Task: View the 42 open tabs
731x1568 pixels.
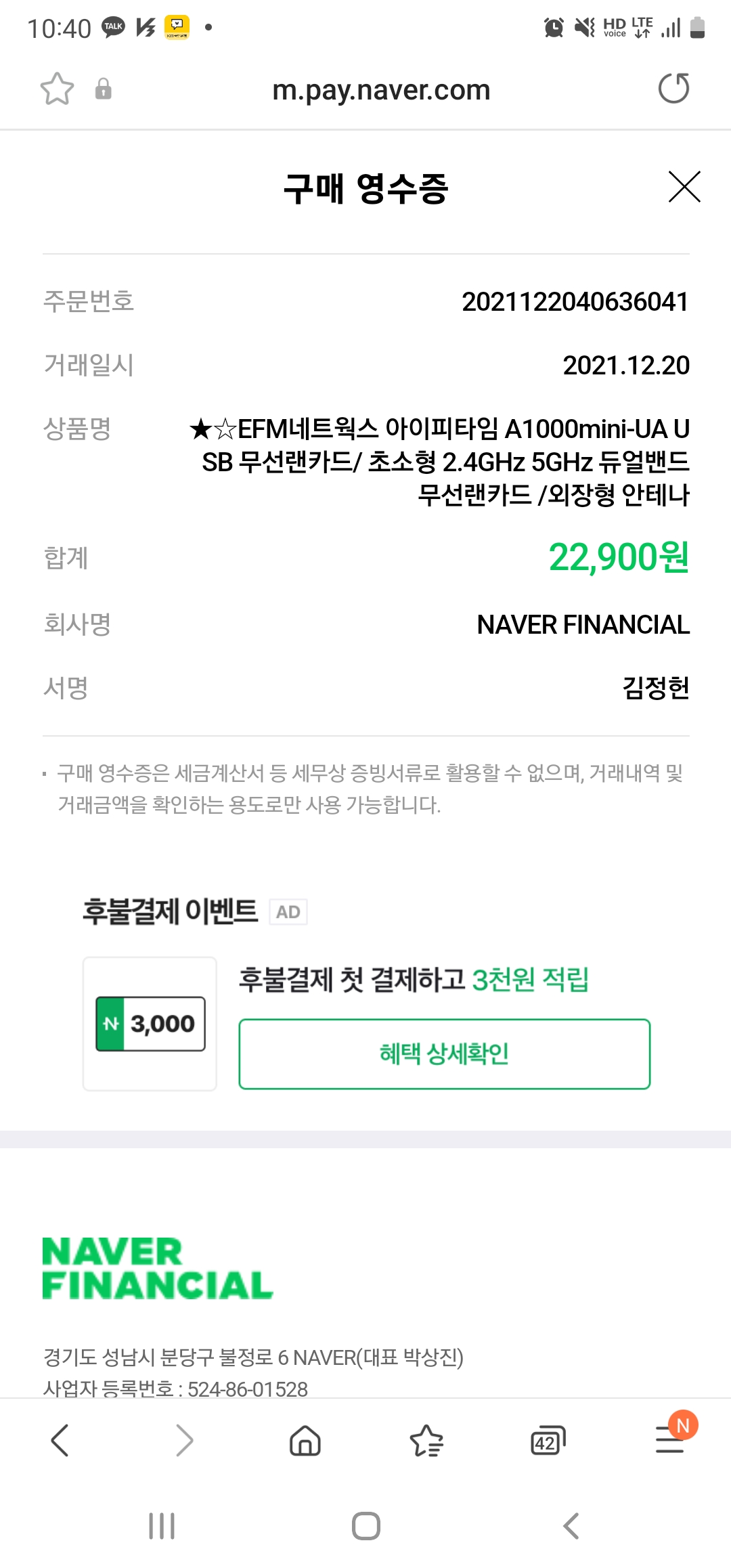Action: point(548,1441)
